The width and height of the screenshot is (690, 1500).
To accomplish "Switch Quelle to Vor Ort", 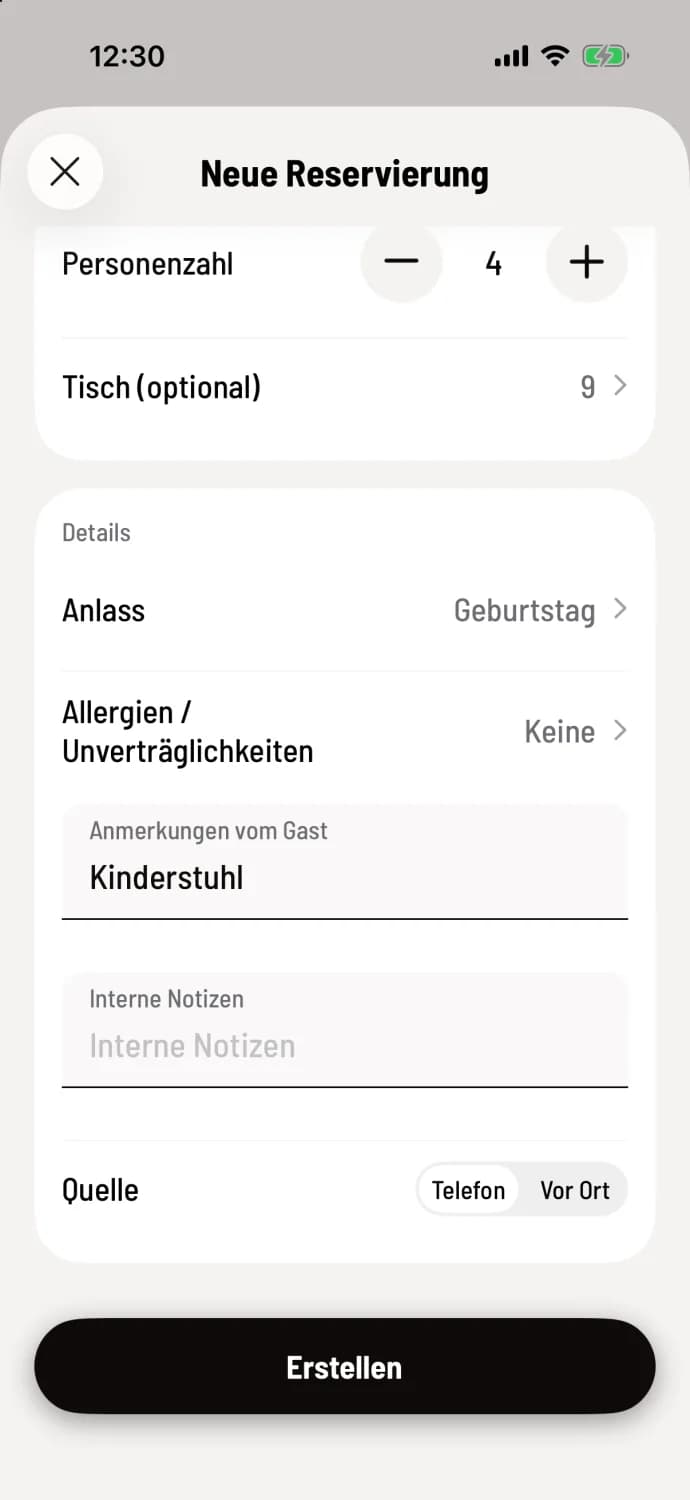I will 574,1190.
